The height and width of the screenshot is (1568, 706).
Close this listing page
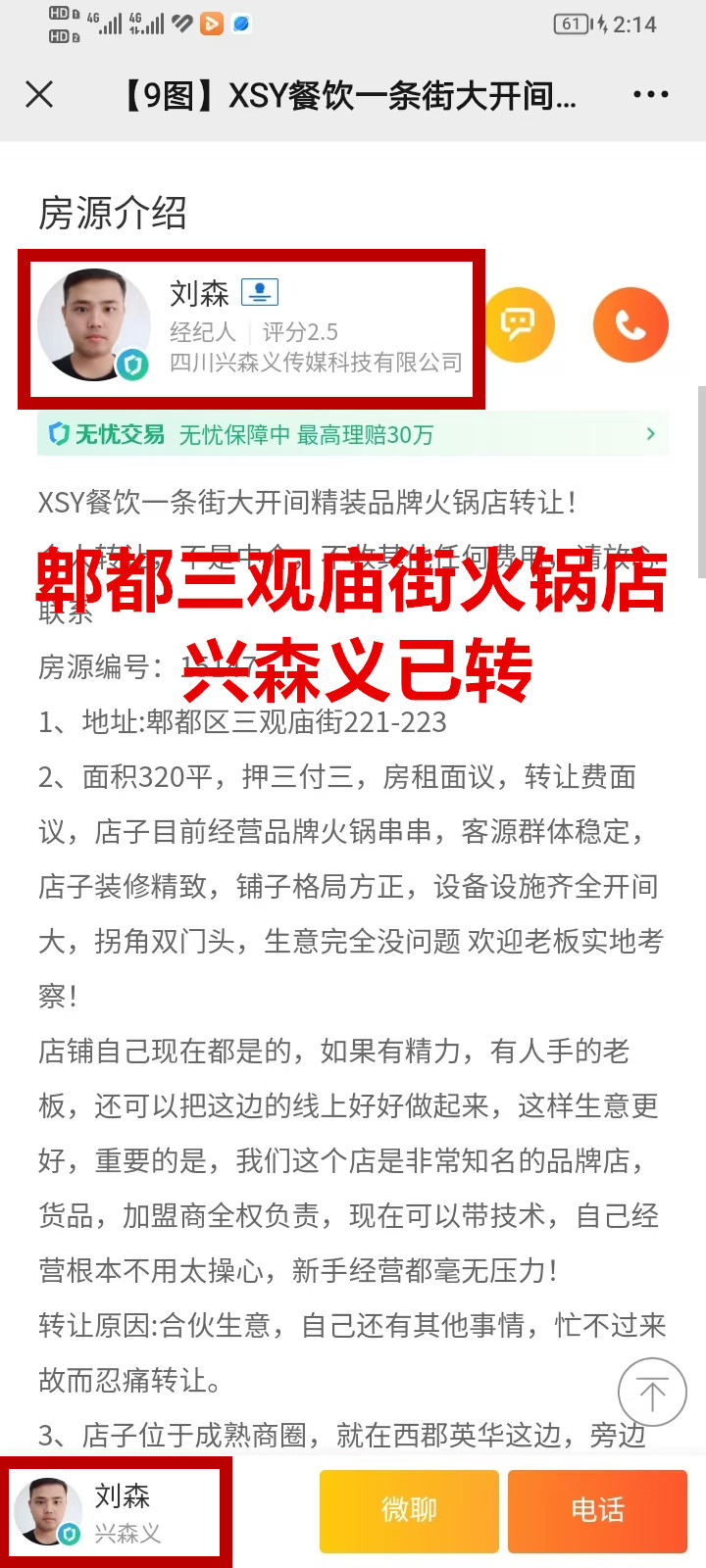tap(39, 95)
